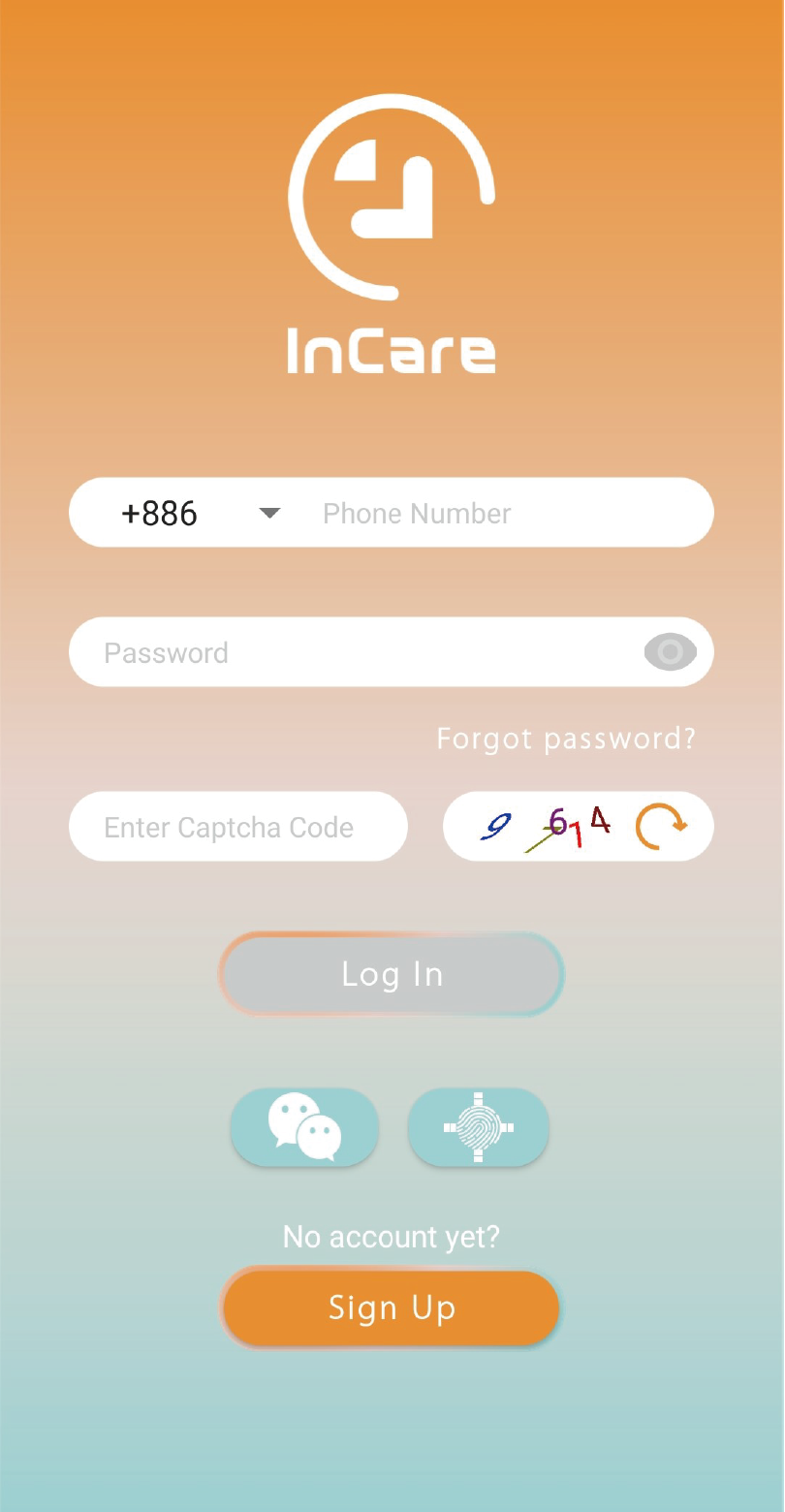Refresh the captcha image
This screenshot has width=785, height=1512.
tap(661, 827)
